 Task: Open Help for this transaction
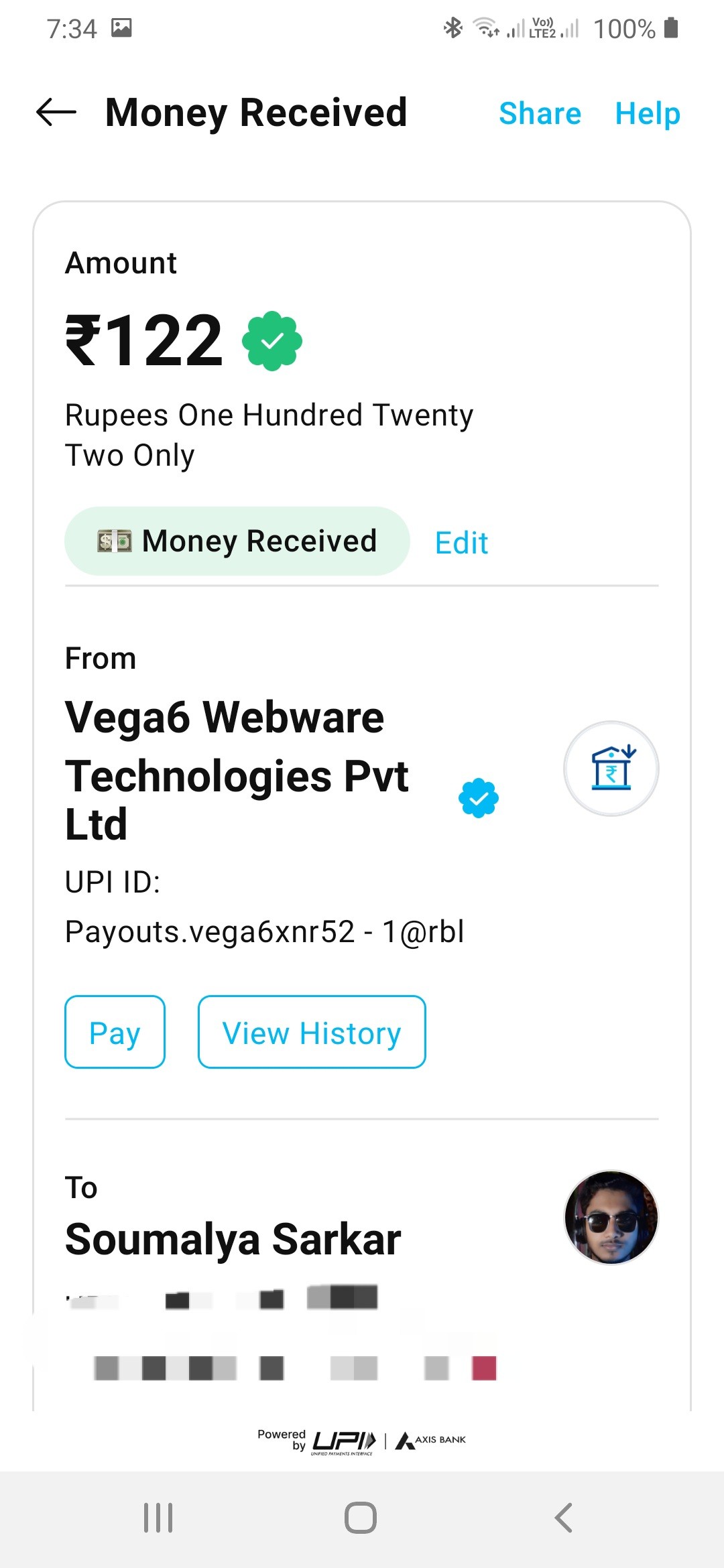point(648,113)
